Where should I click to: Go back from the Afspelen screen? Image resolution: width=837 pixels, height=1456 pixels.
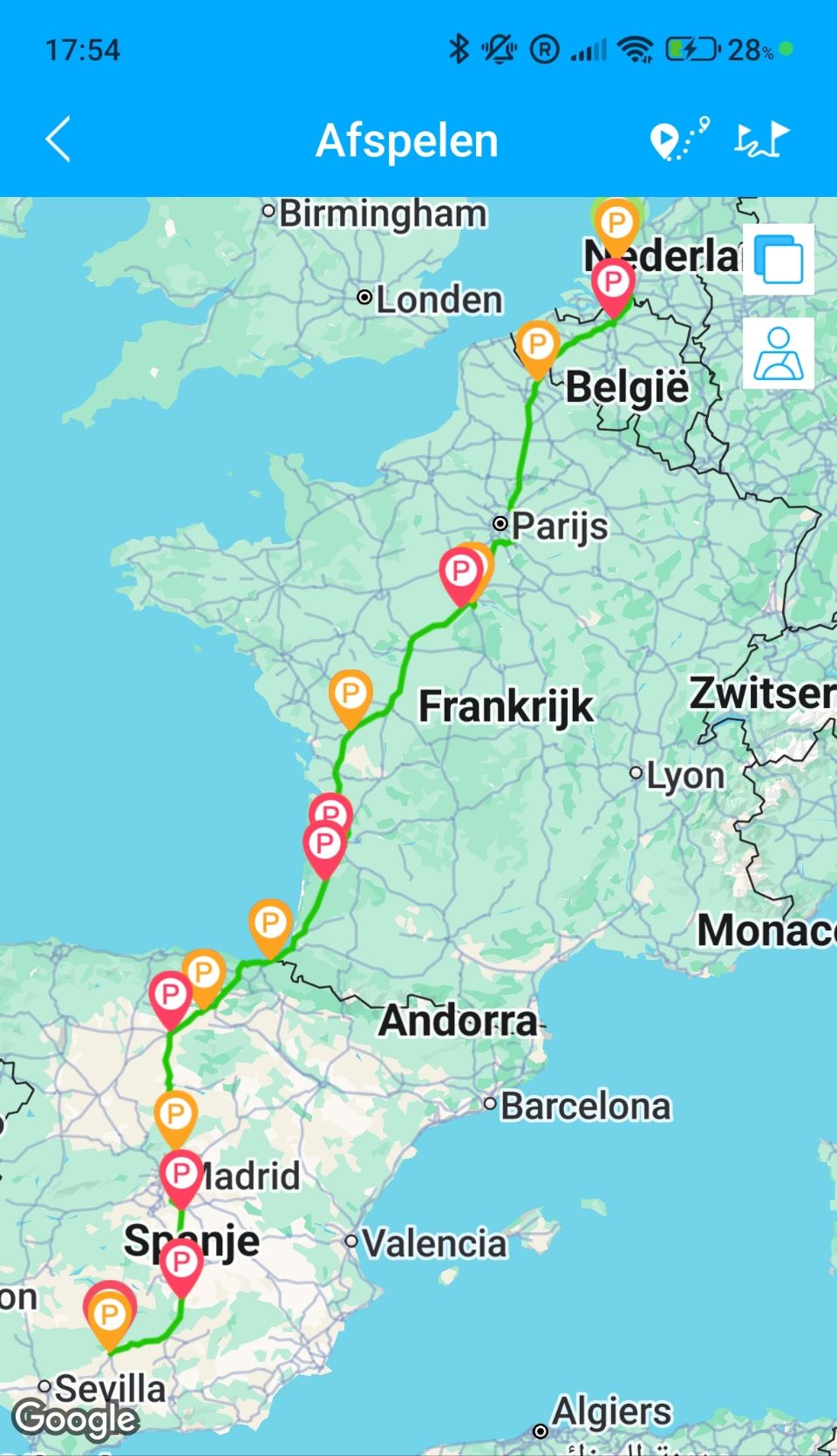point(58,140)
